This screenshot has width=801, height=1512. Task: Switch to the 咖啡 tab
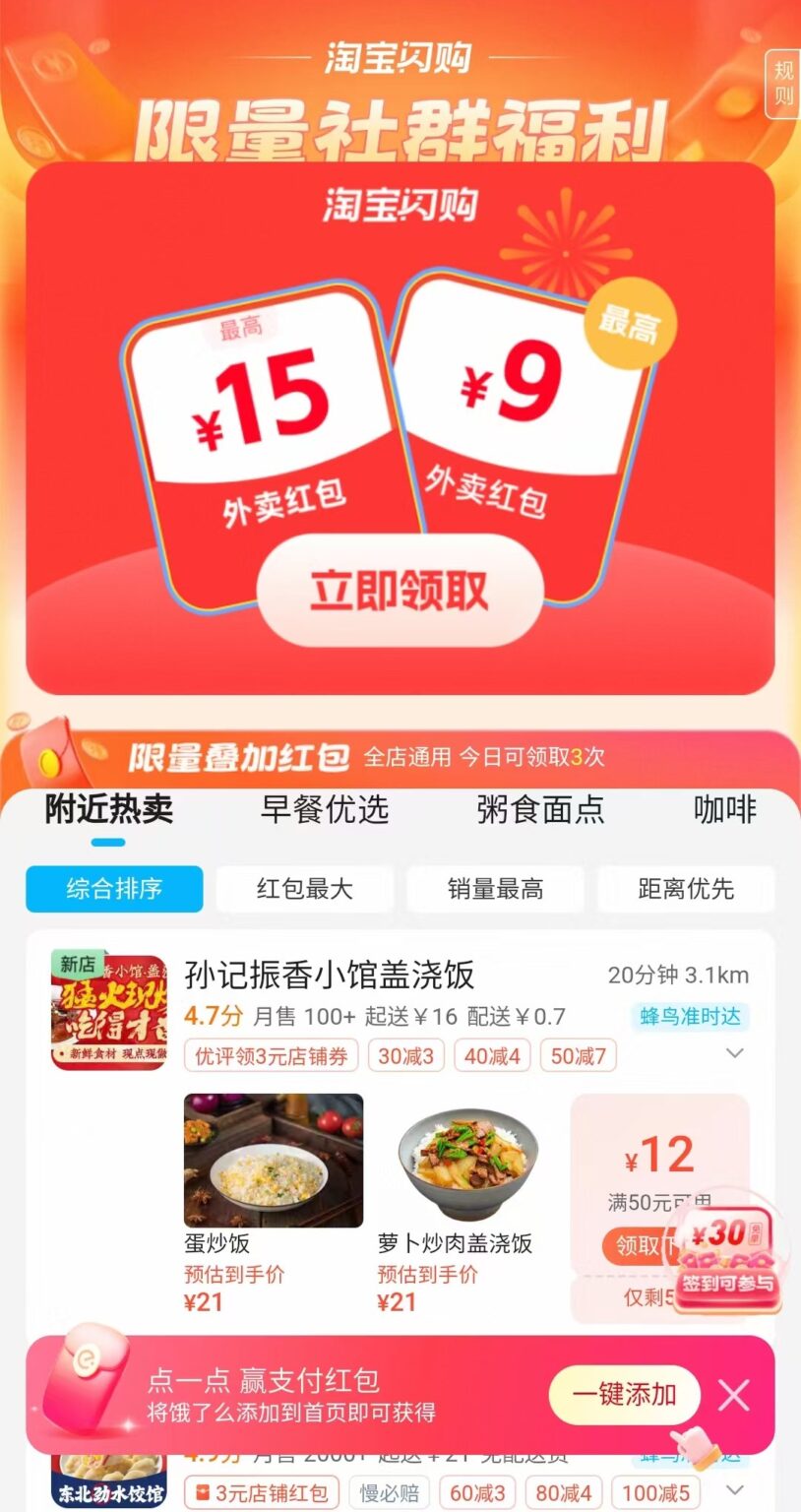[x=725, y=810]
